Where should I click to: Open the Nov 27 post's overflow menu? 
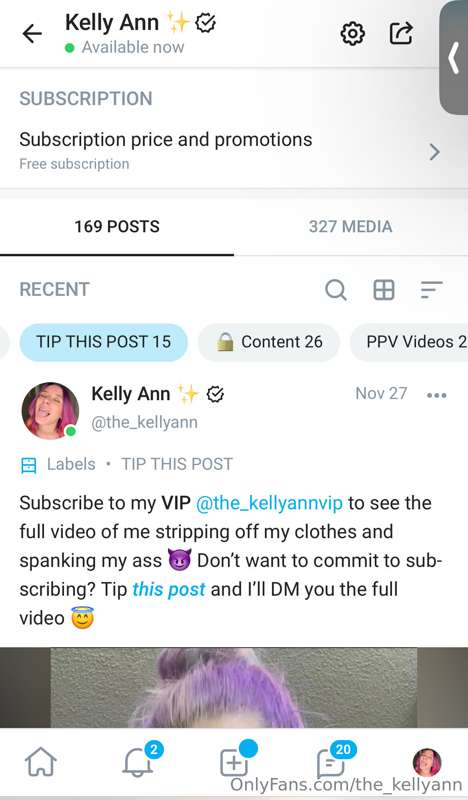(x=437, y=395)
